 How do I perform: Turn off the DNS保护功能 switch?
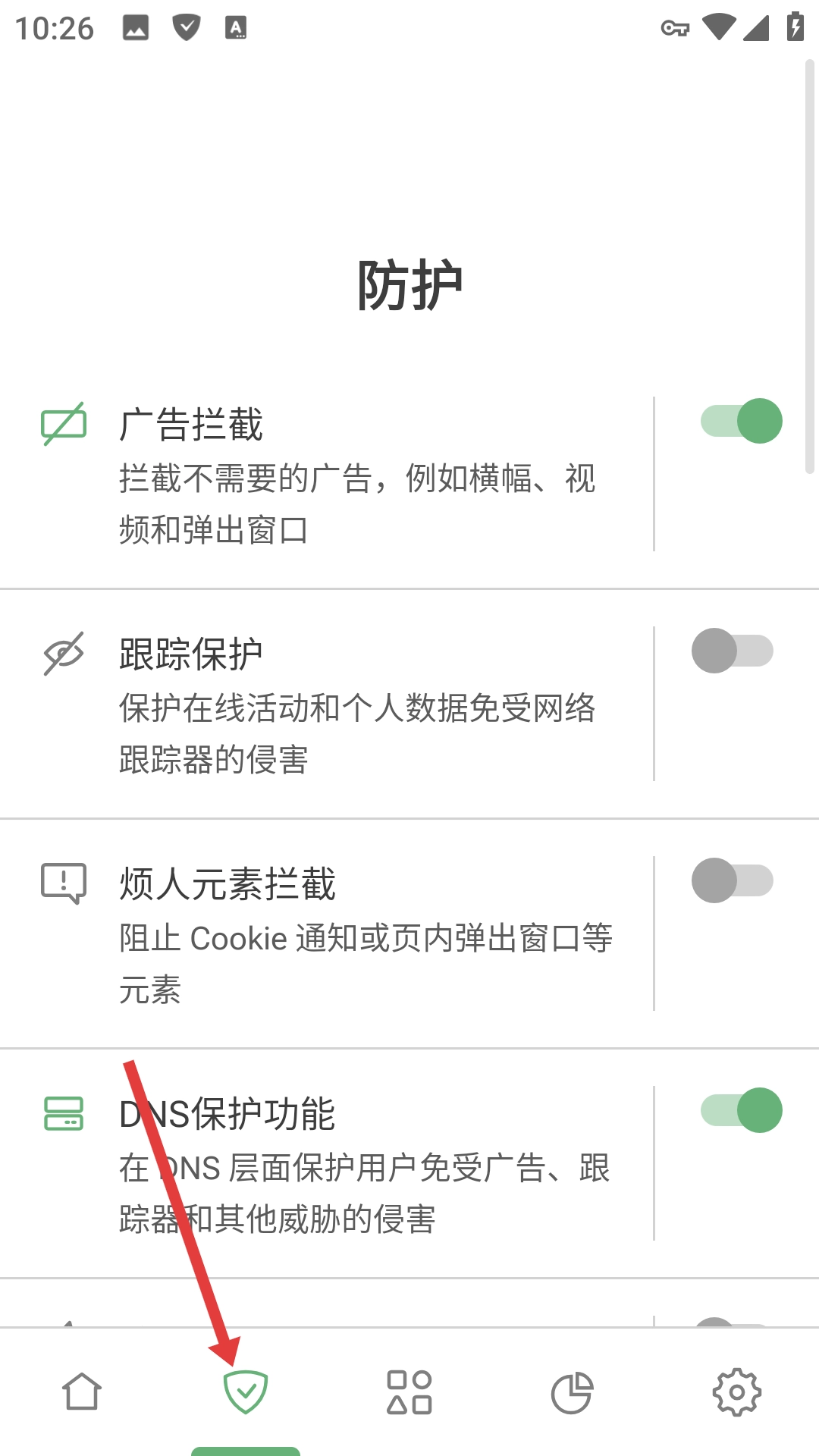pyautogui.click(x=741, y=1111)
